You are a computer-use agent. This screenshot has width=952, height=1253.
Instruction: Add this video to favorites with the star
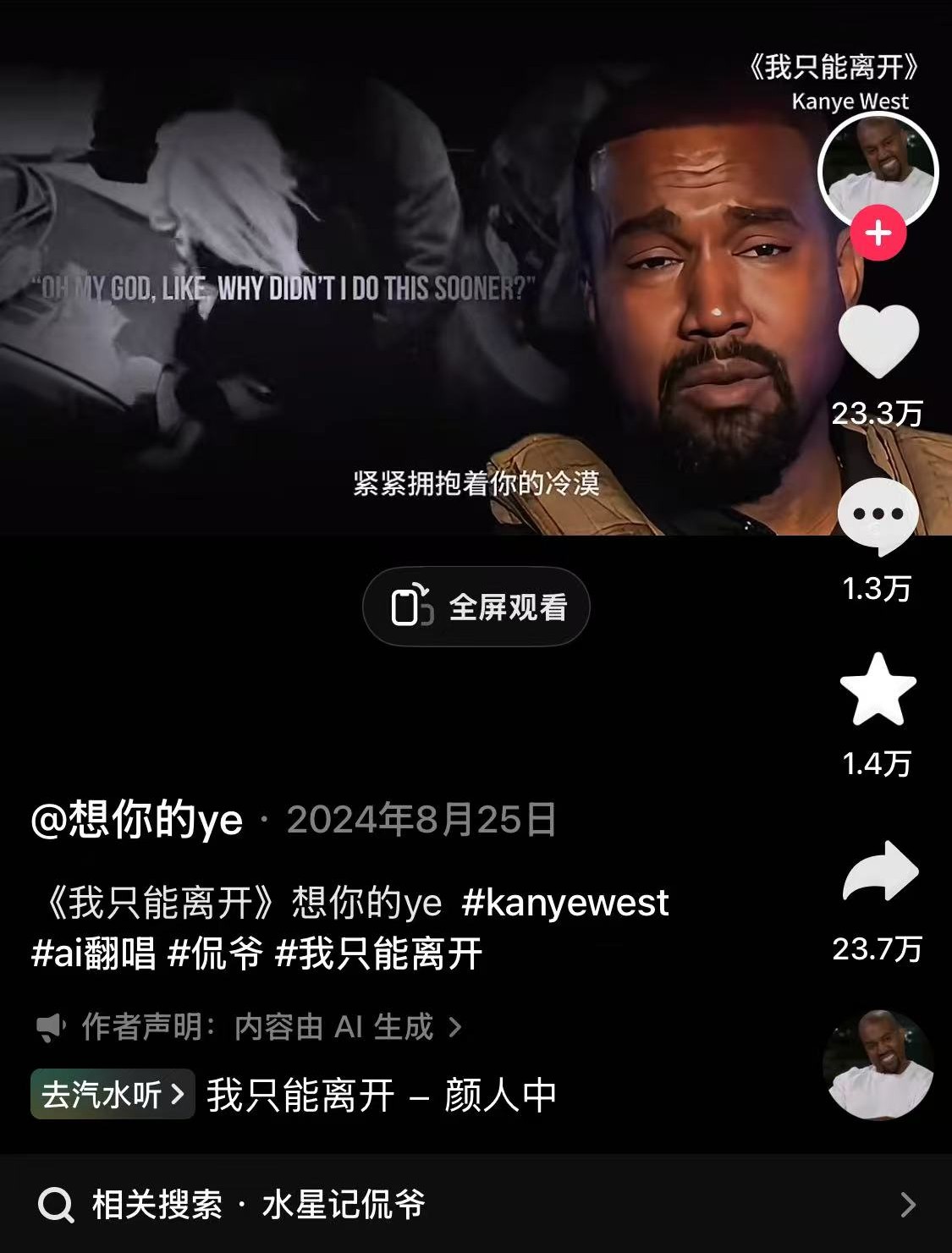(878, 690)
